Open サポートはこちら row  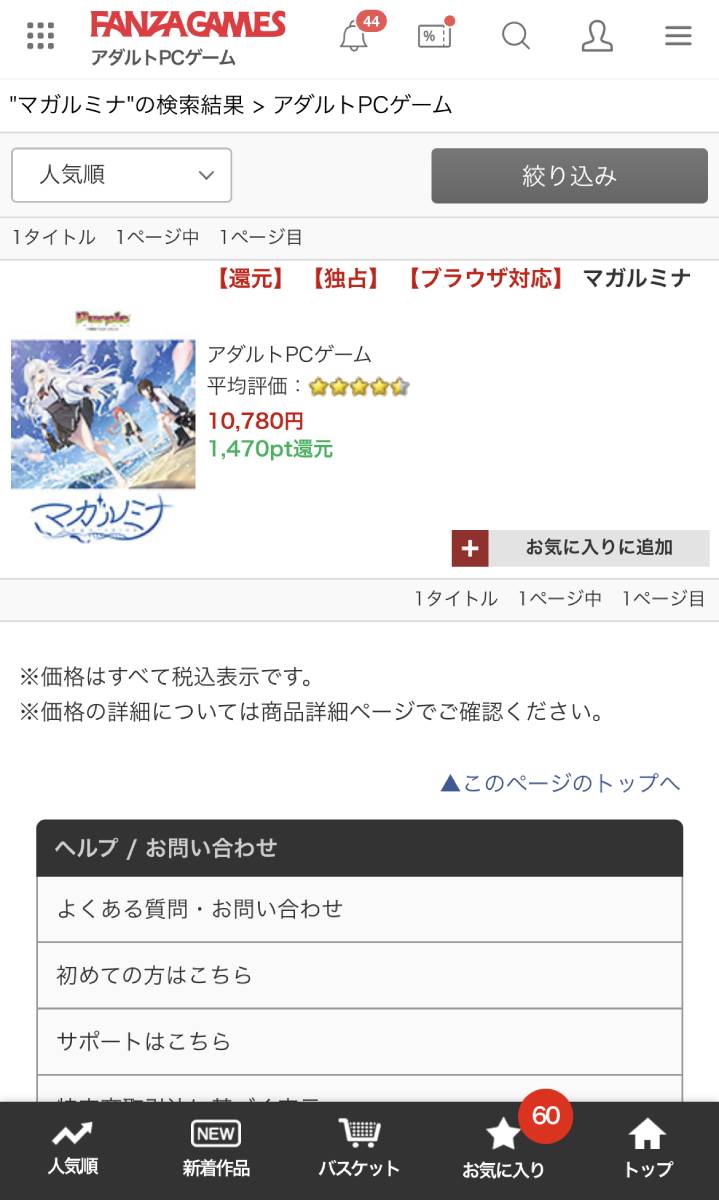(360, 1041)
